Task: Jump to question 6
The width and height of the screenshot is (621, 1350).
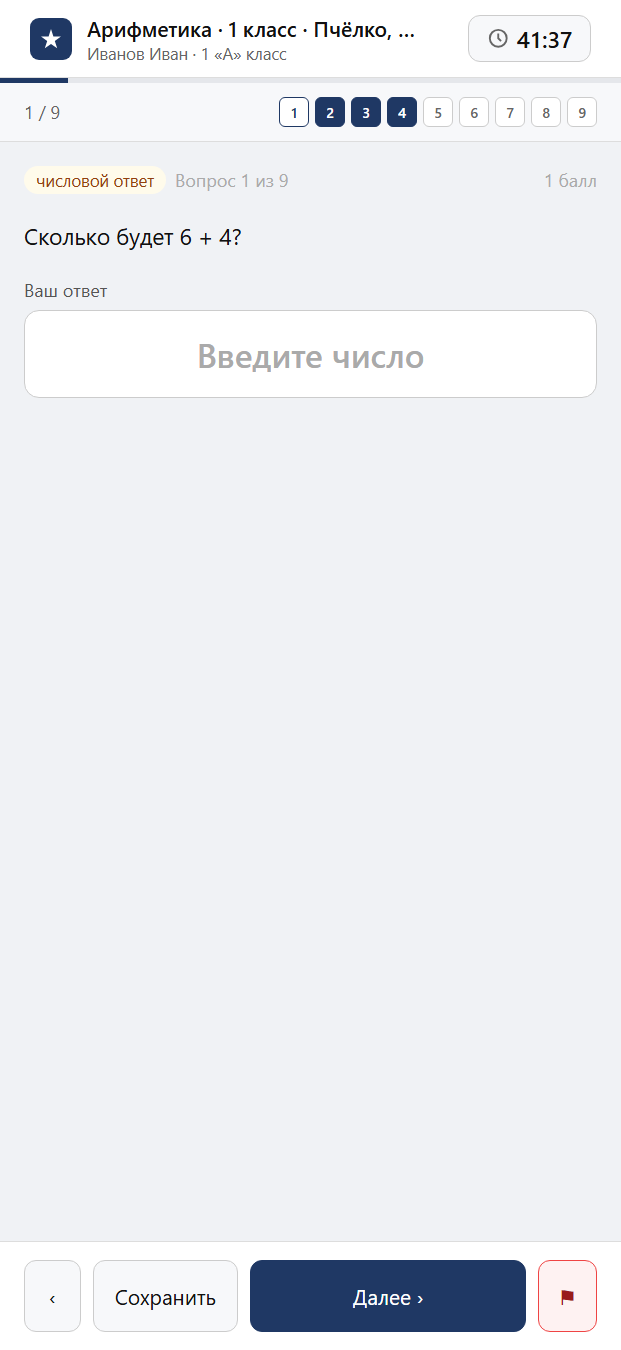Action: click(x=474, y=112)
